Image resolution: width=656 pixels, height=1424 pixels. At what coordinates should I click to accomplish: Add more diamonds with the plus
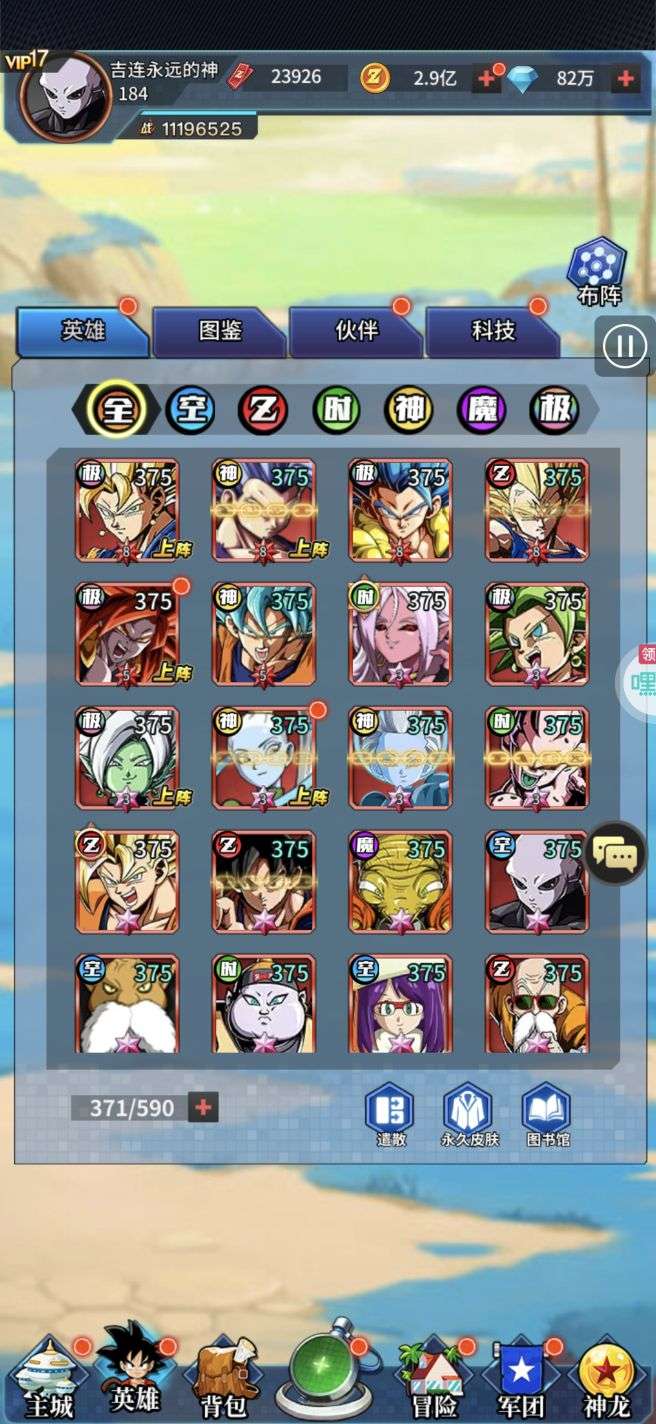tap(626, 79)
